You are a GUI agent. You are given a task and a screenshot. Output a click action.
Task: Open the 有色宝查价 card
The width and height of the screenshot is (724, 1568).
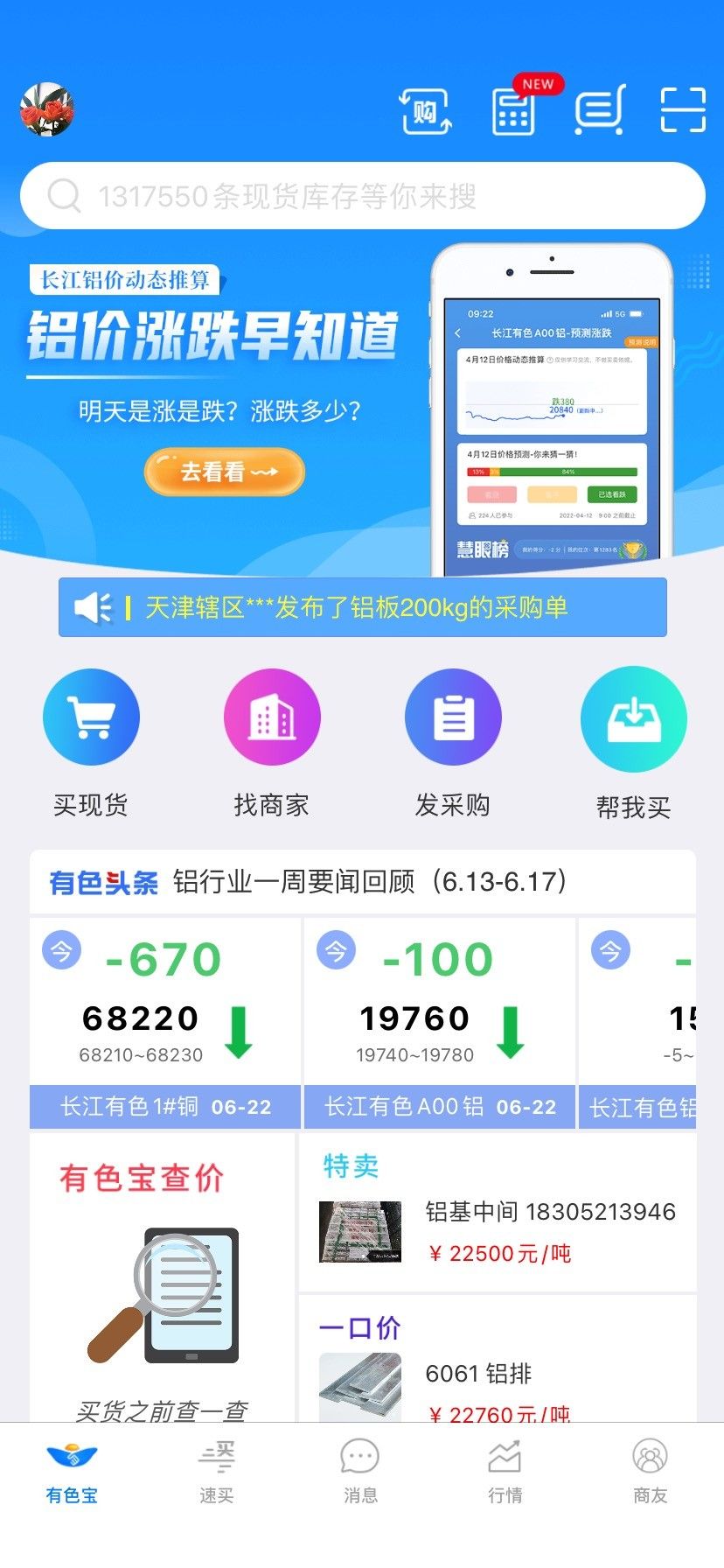coord(163,1277)
